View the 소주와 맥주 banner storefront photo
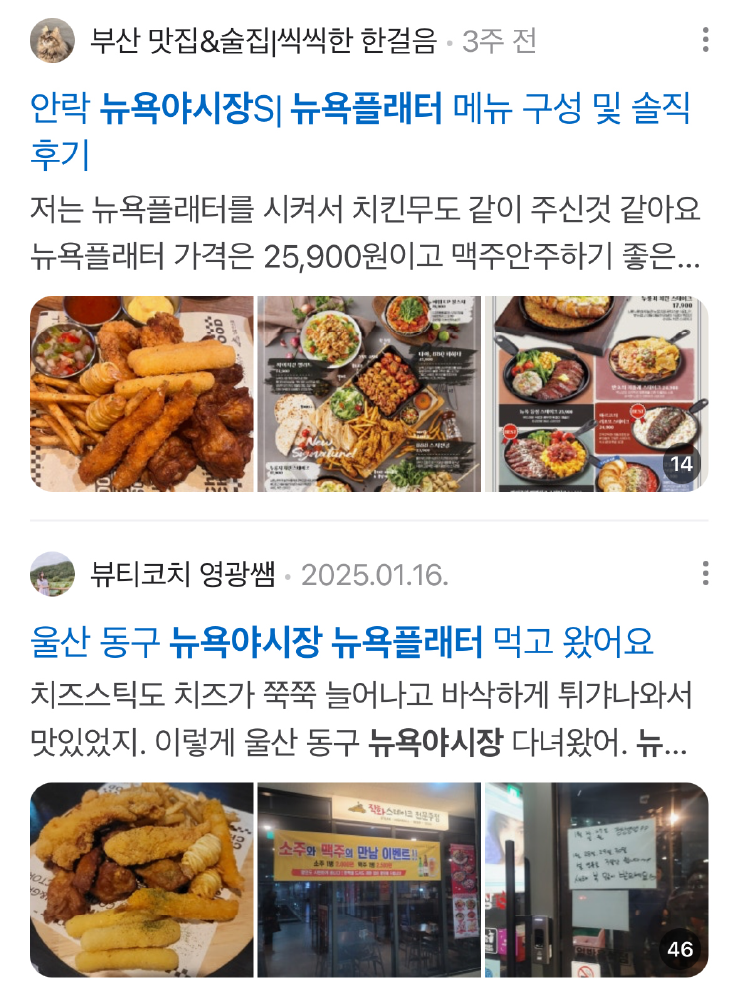Image resolution: width=739 pixels, height=998 pixels. (369, 880)
